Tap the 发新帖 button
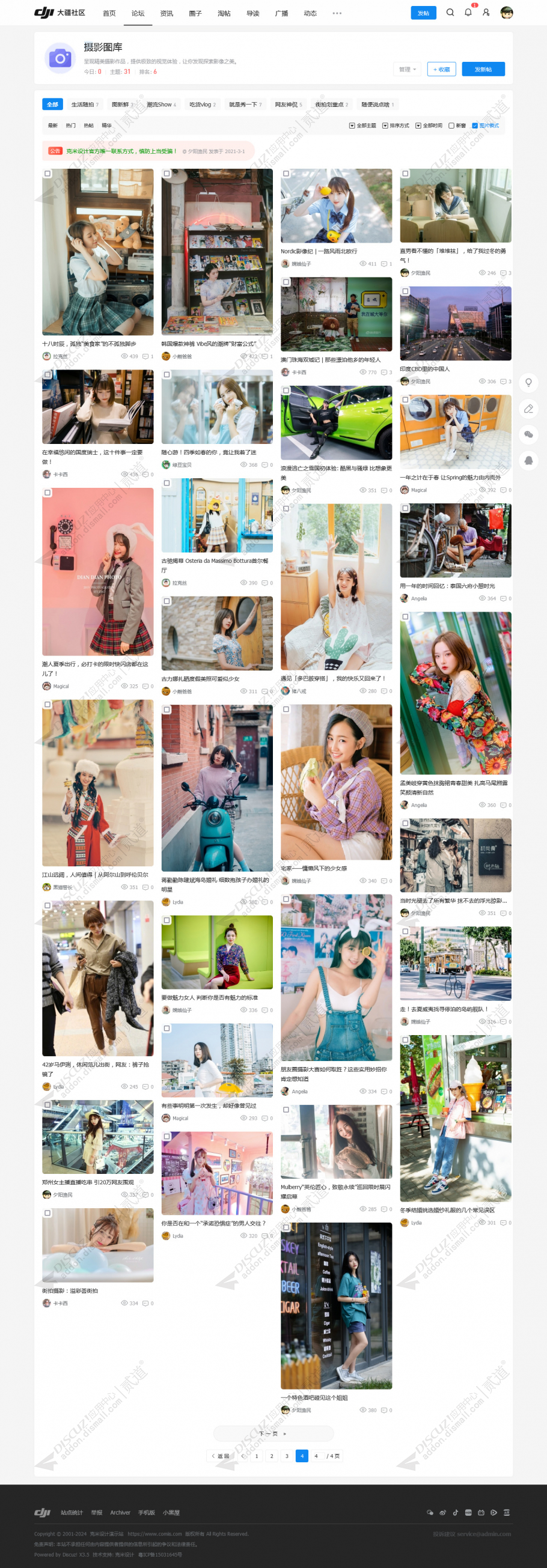This screenshot has height=1568, width=547. tap(483, 70)
